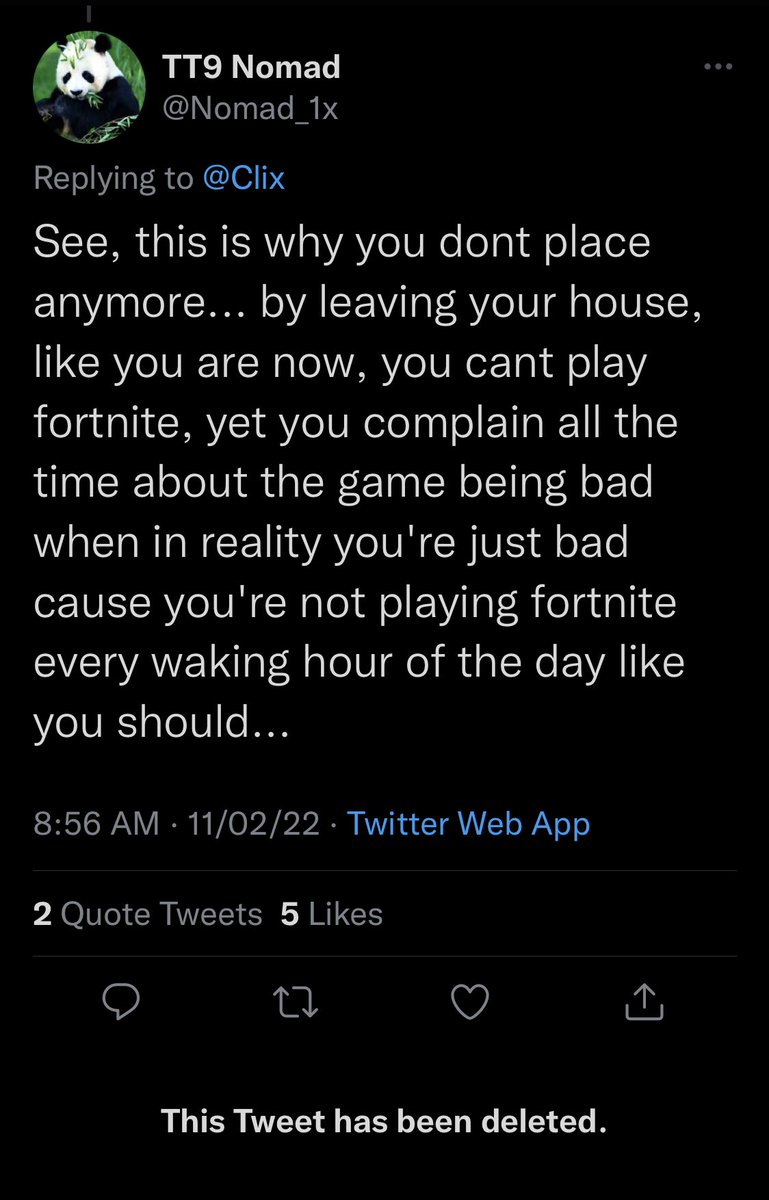Open the three-dot overflow menu

[x=718, y=68]
